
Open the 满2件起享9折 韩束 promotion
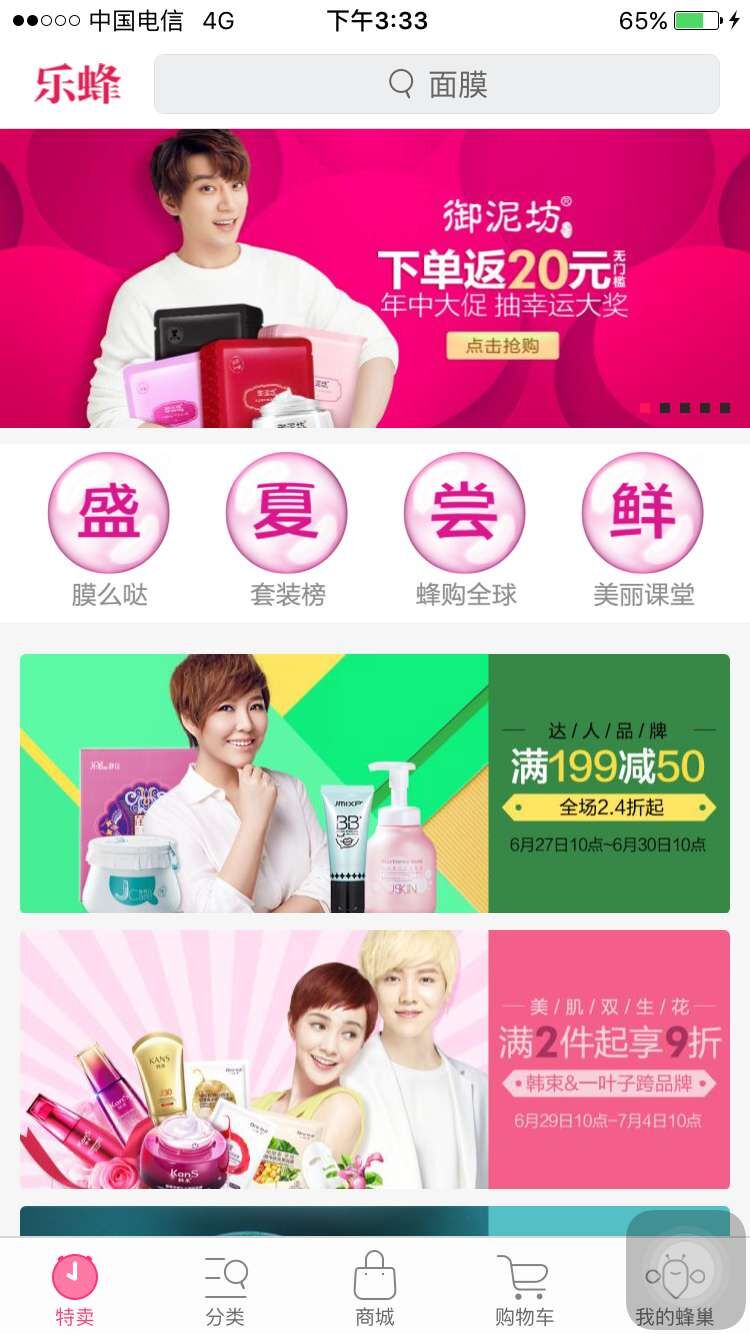(374, 1059)
